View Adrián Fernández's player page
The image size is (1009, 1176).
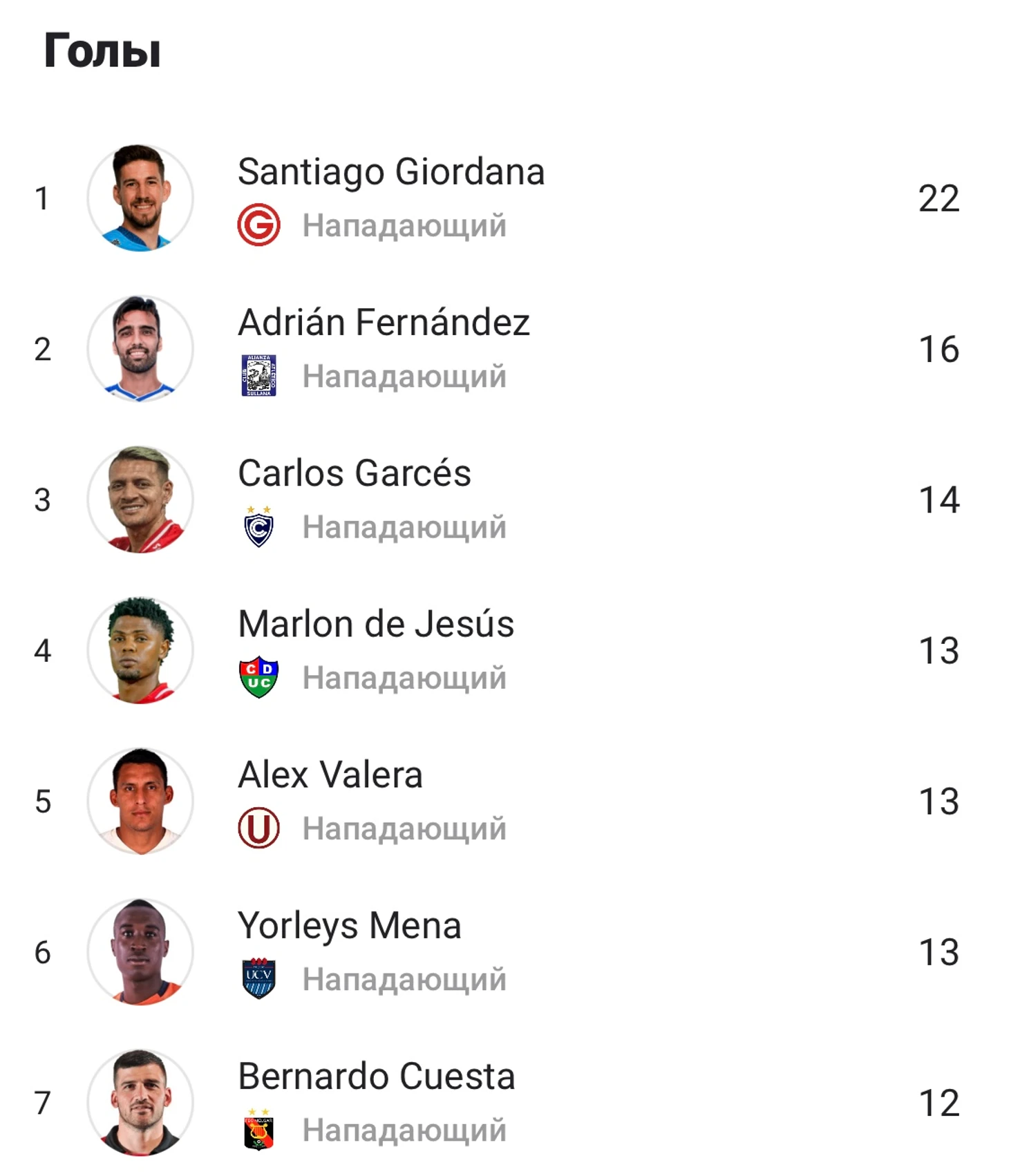click(x=384, y=323)
